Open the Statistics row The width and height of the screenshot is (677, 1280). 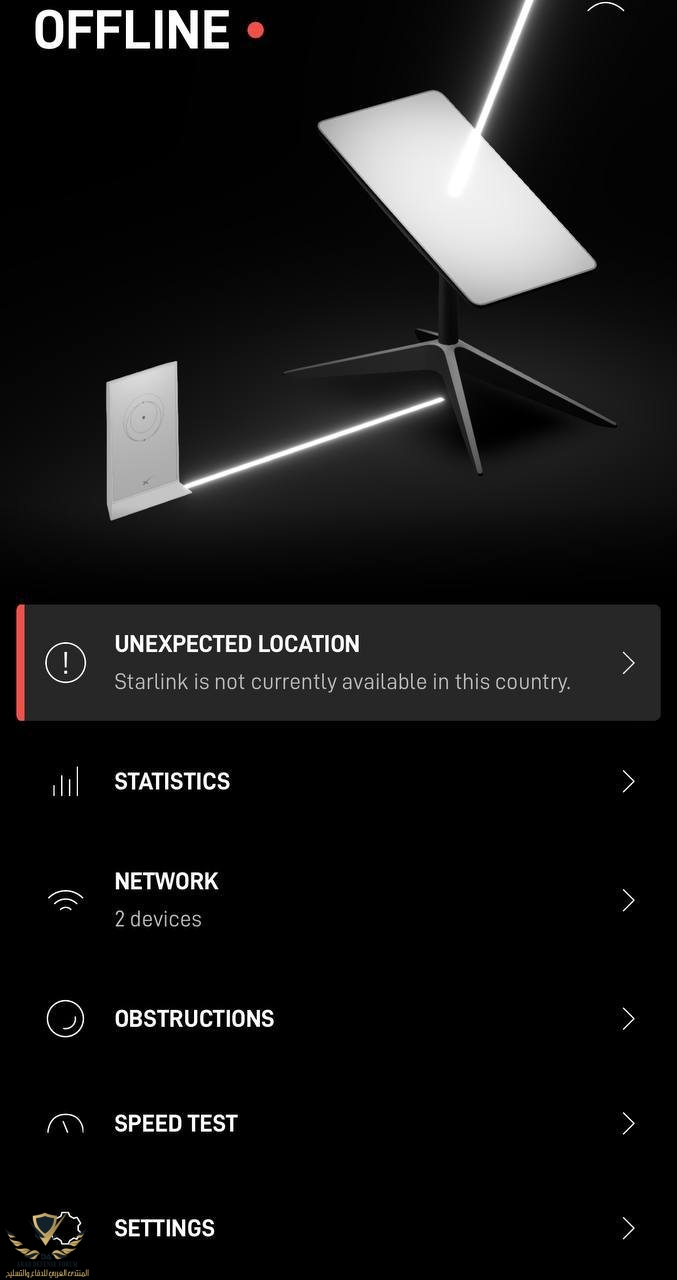(338, 781)
